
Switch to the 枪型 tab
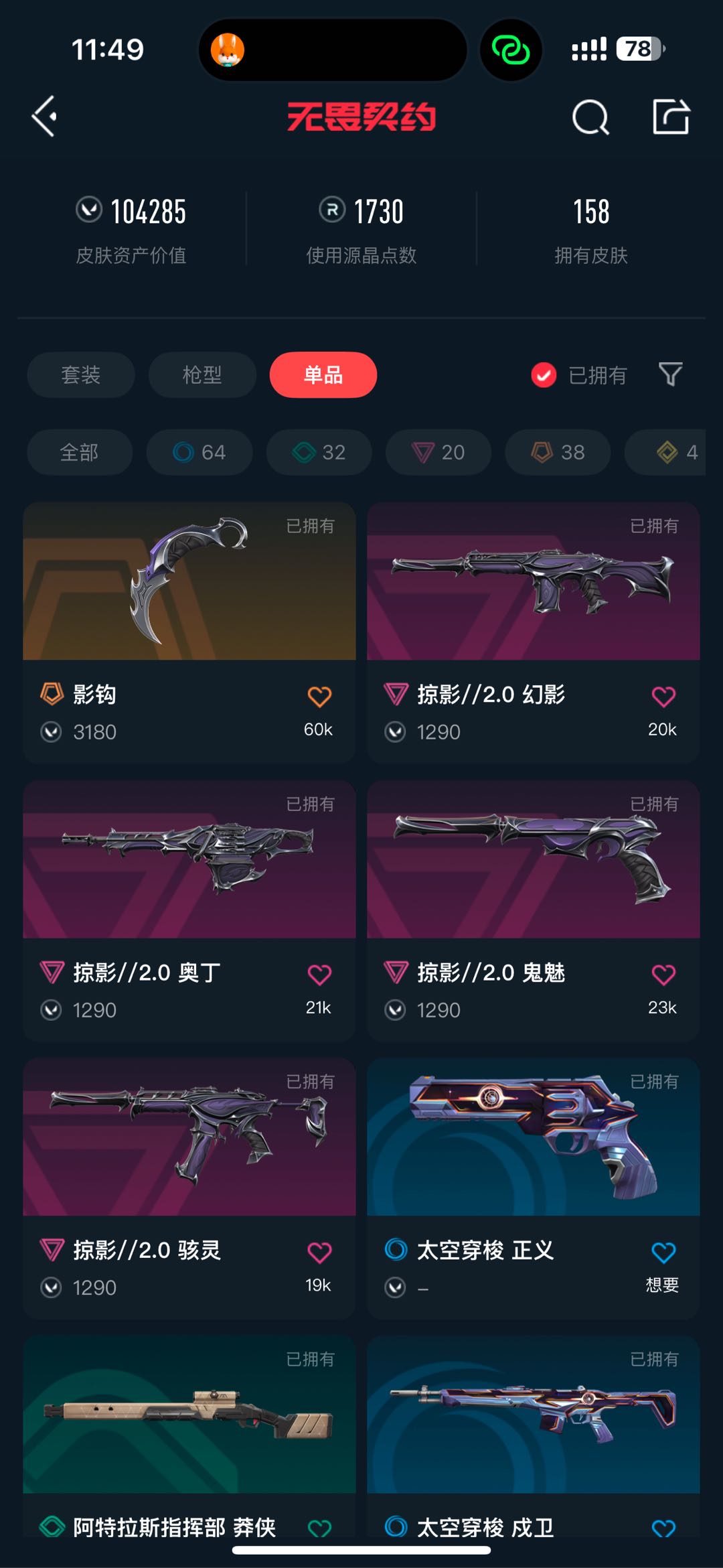click(x=202, y=374)
